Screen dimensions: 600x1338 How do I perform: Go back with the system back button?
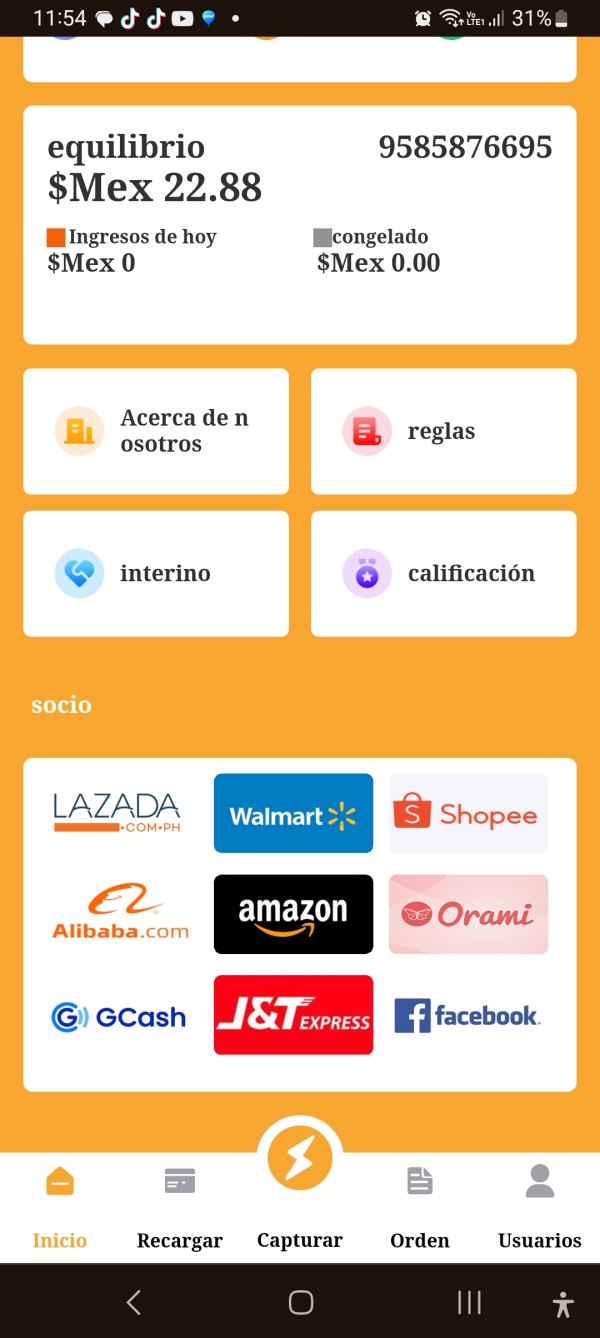click(134, 1302)
